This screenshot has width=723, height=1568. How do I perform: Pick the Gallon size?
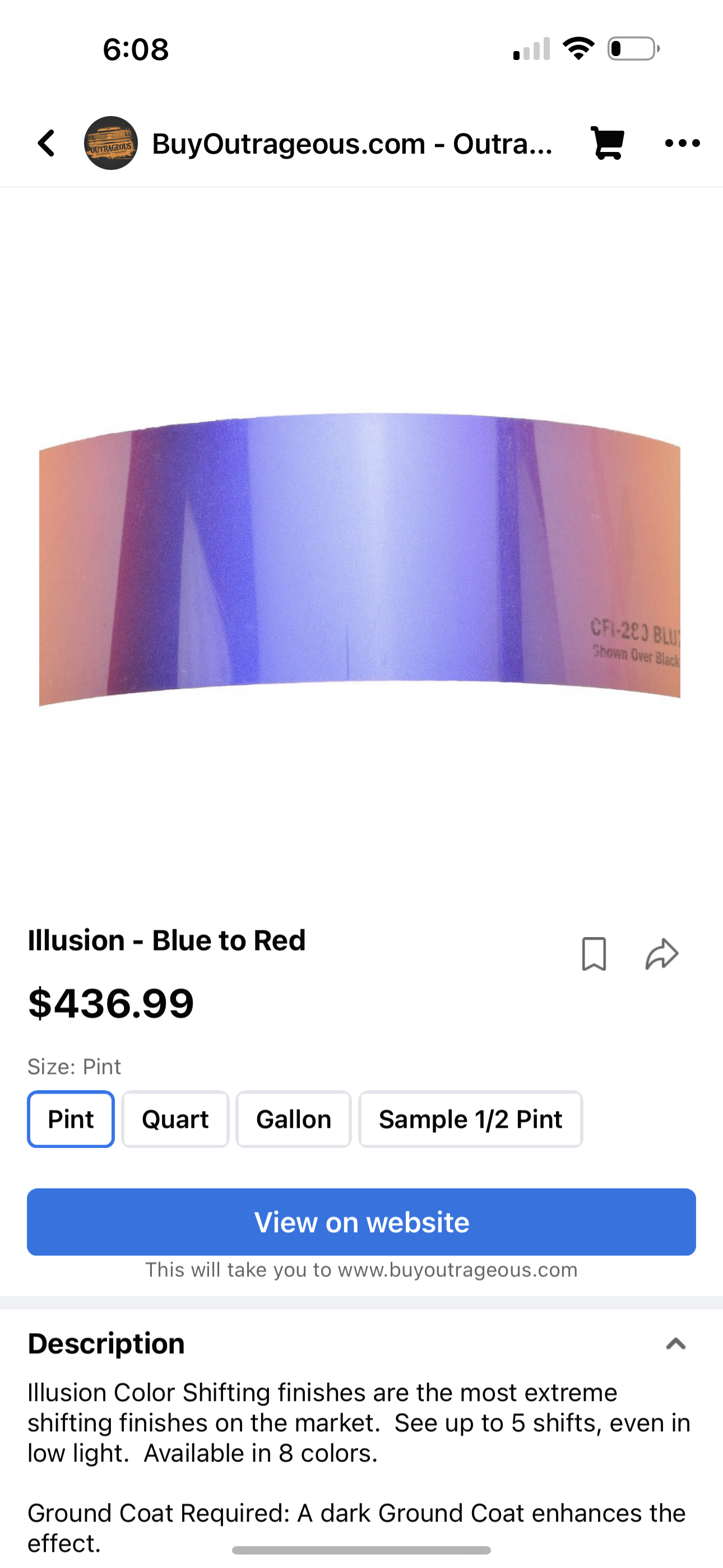click(x=293, y=1119)
